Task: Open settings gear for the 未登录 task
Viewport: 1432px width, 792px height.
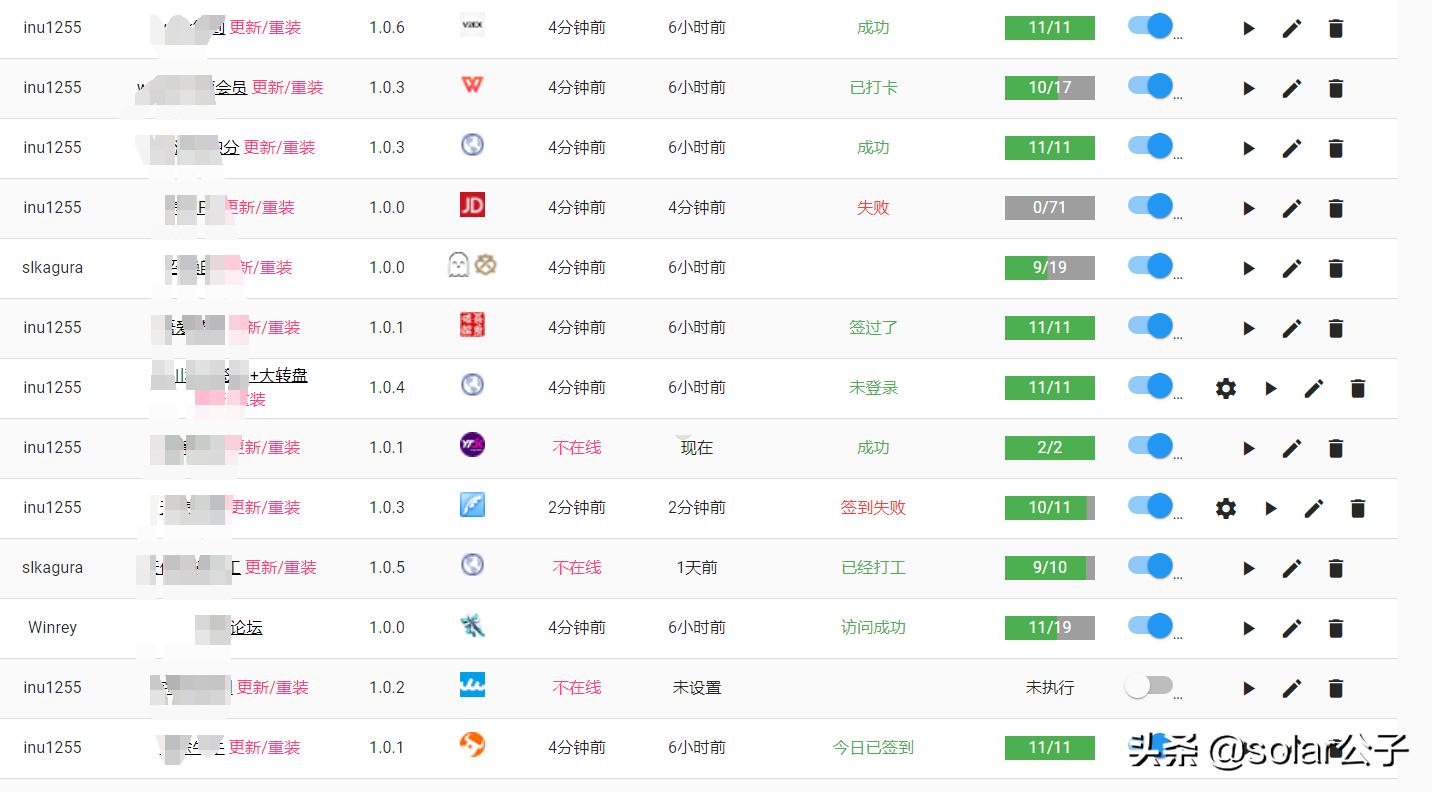Action: tap(1226, 389)
